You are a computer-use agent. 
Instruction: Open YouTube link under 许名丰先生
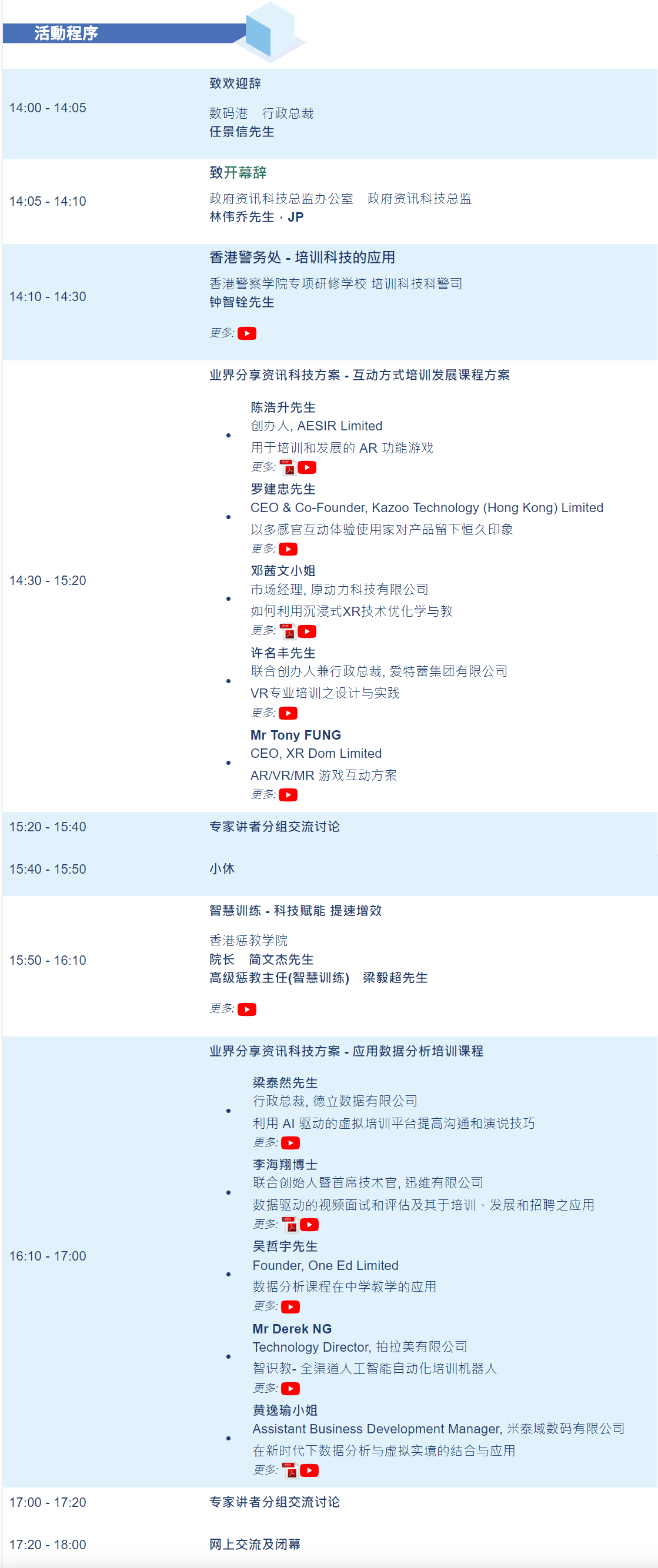click(x=288, y=713)
